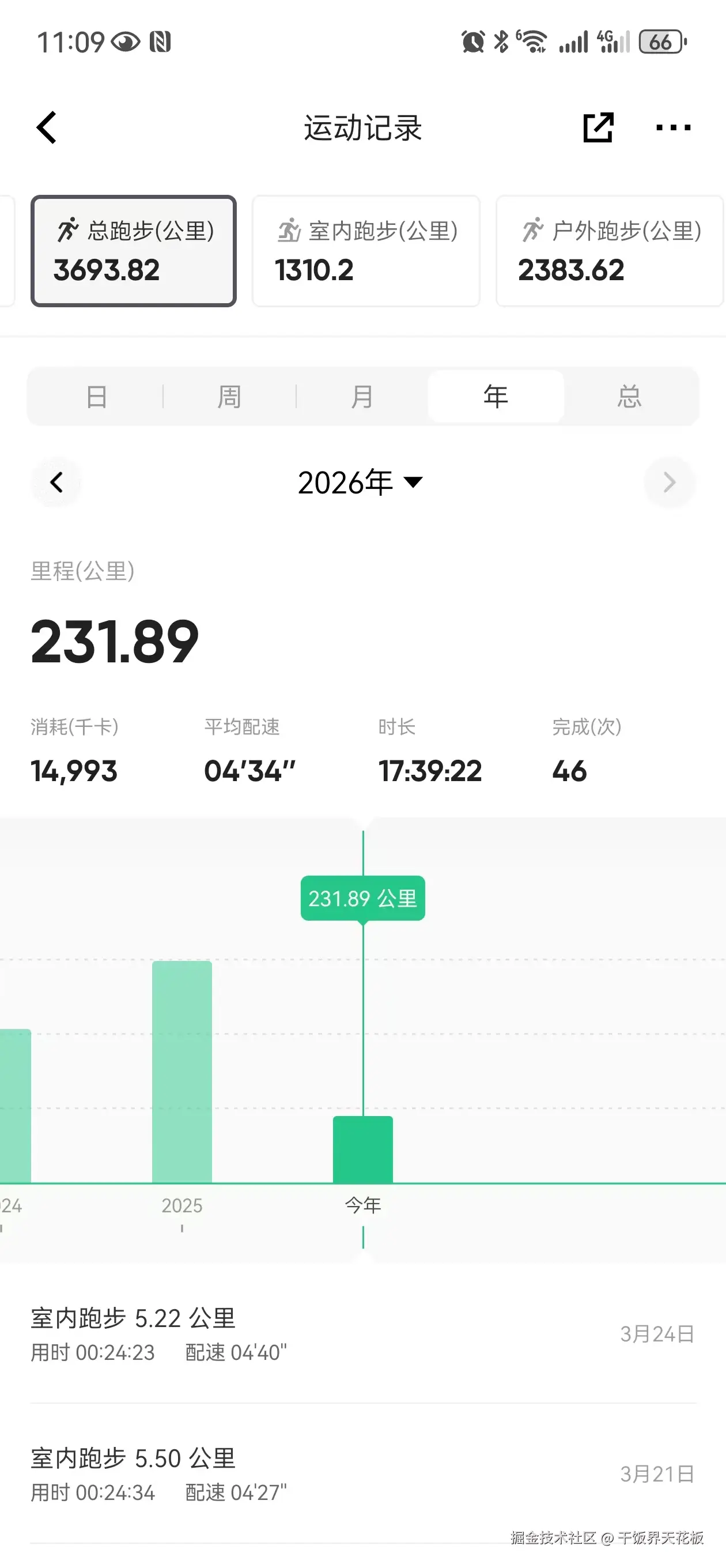The height and width of the screenshot is (1568, 726).
Task: Switch to the 总 (total) tab
Action: pyautogui.click(x=630, y=395)
